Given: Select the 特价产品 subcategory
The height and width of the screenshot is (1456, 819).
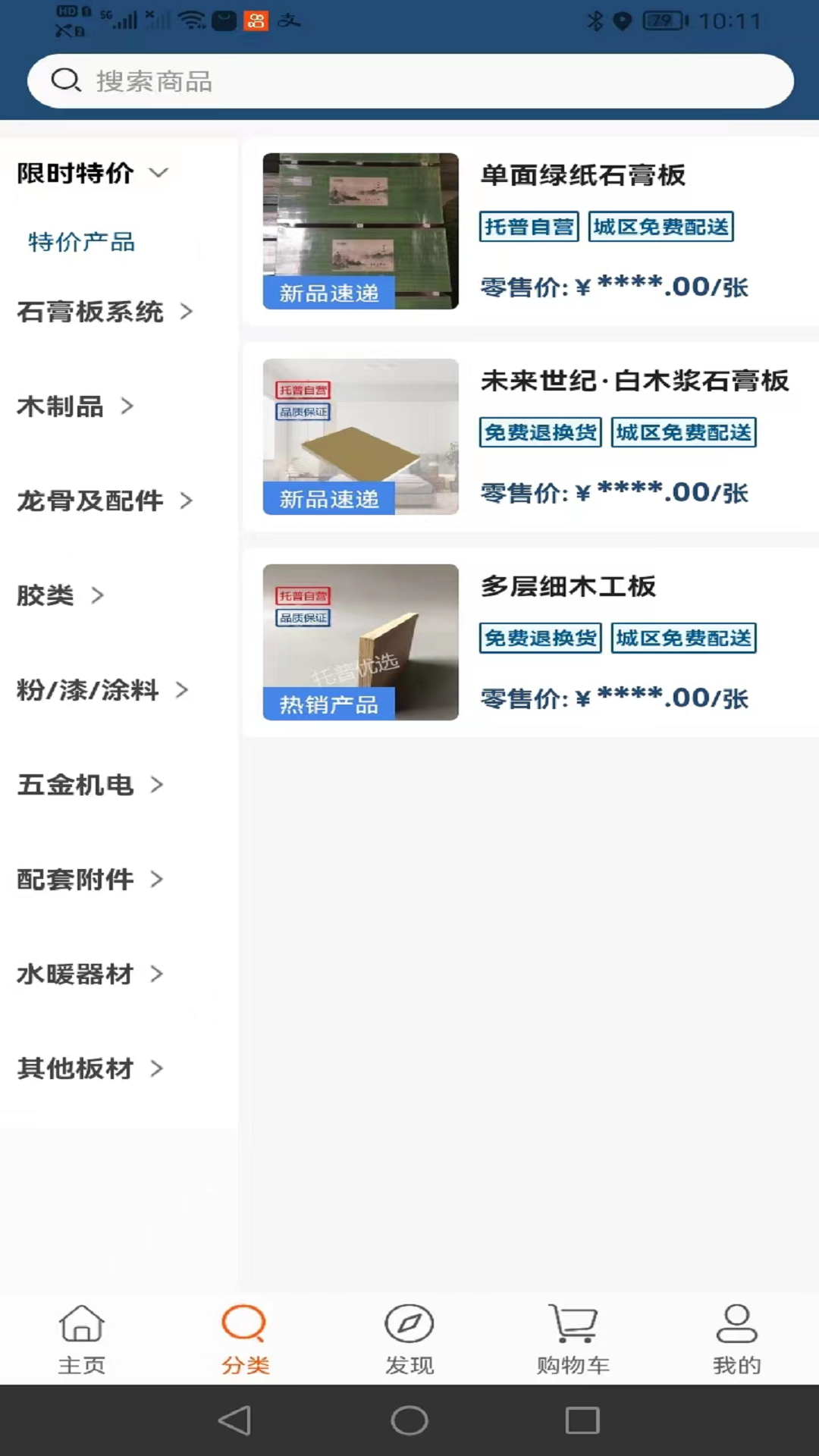Looking at the screenshot, I should [82, 242].
